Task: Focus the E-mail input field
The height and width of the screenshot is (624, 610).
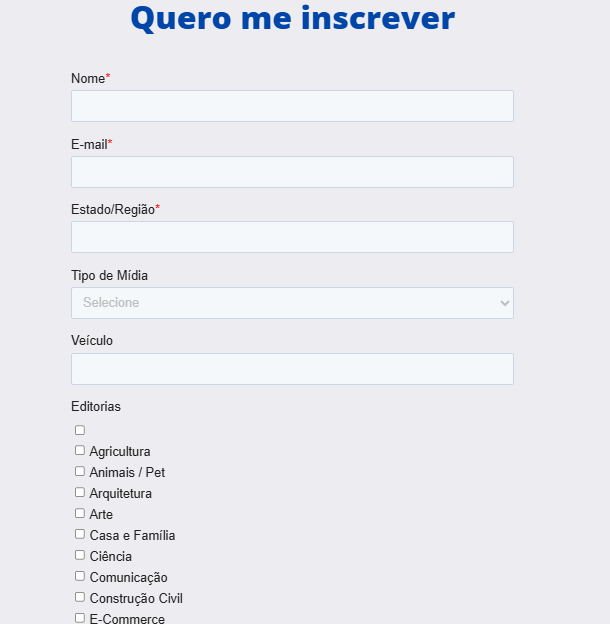Action: [x=292, y=172]
